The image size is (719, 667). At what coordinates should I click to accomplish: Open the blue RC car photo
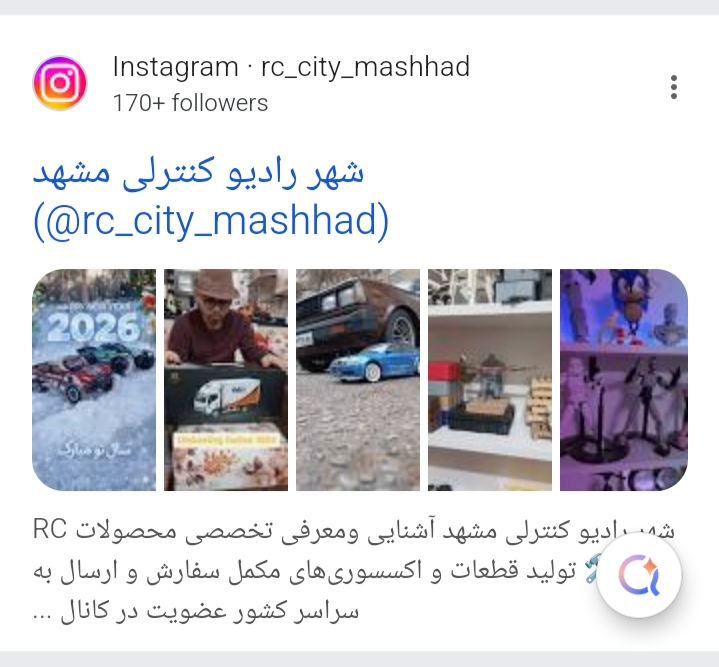pyautogui.click(x=358, y=380)
